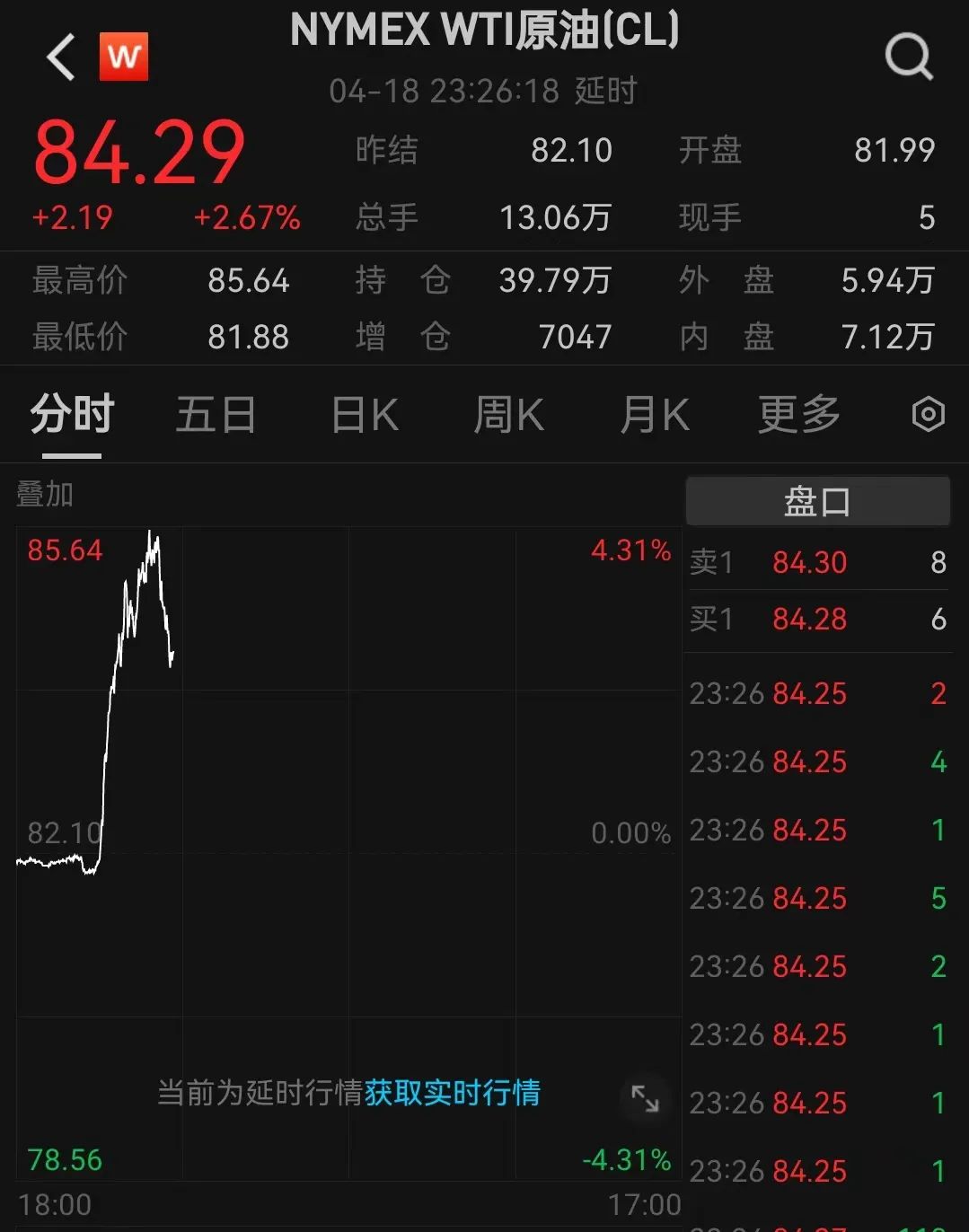Open the 更多 chart options

point(798,416)
